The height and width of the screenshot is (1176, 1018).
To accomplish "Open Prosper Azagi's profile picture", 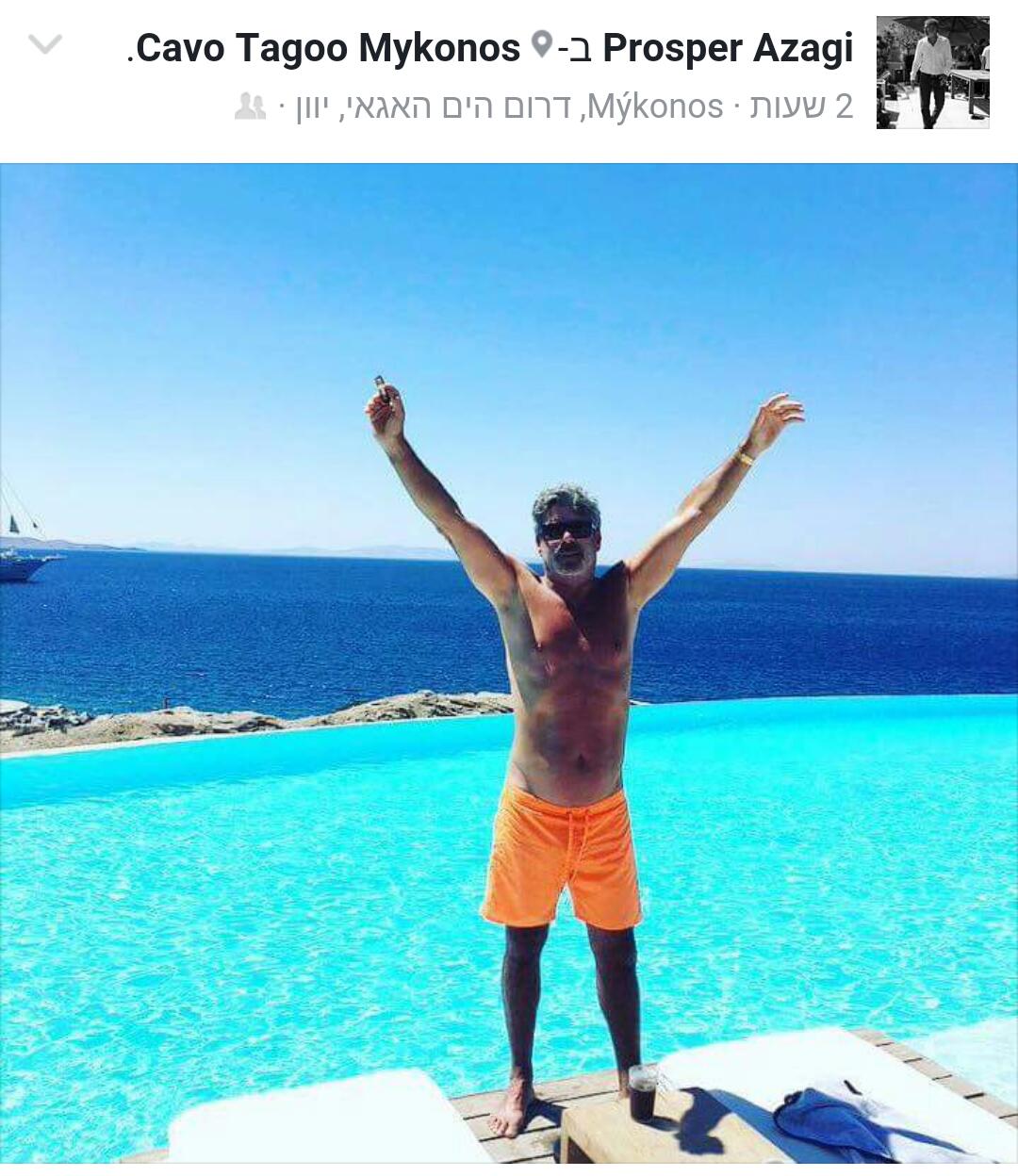I will click(932, 73).
